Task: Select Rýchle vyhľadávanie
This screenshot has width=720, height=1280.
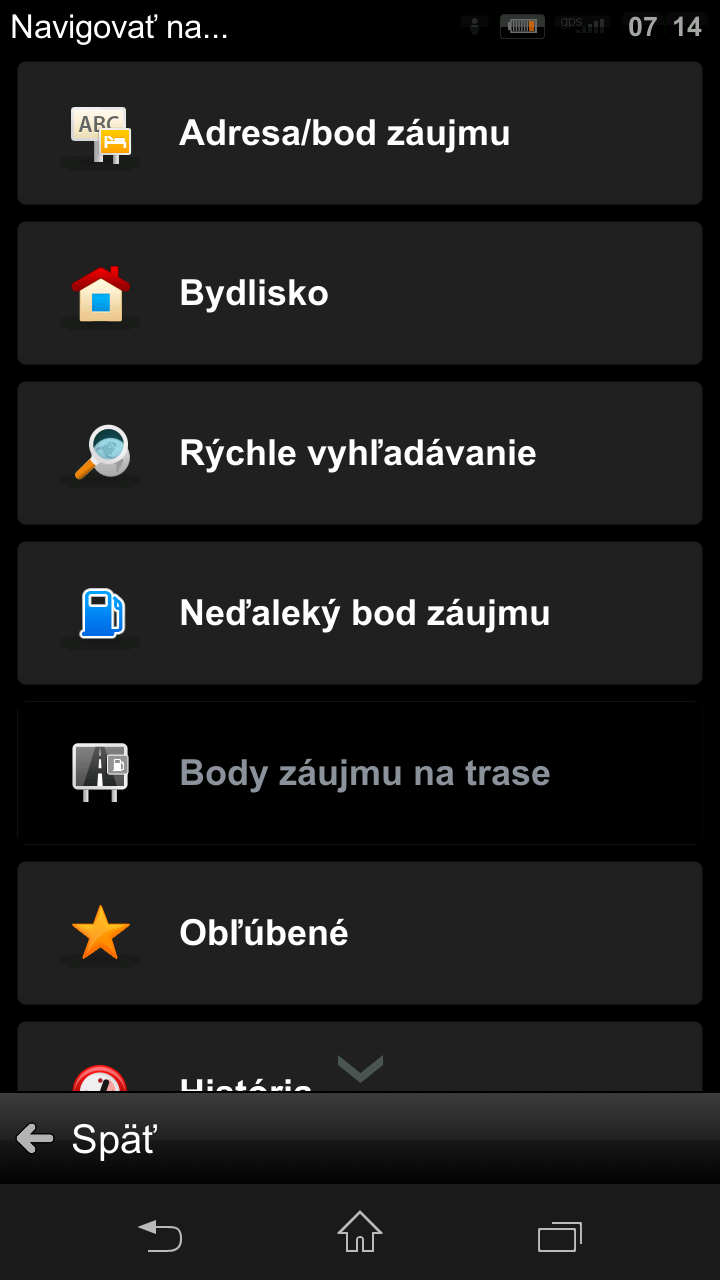Action: (360, 453)
